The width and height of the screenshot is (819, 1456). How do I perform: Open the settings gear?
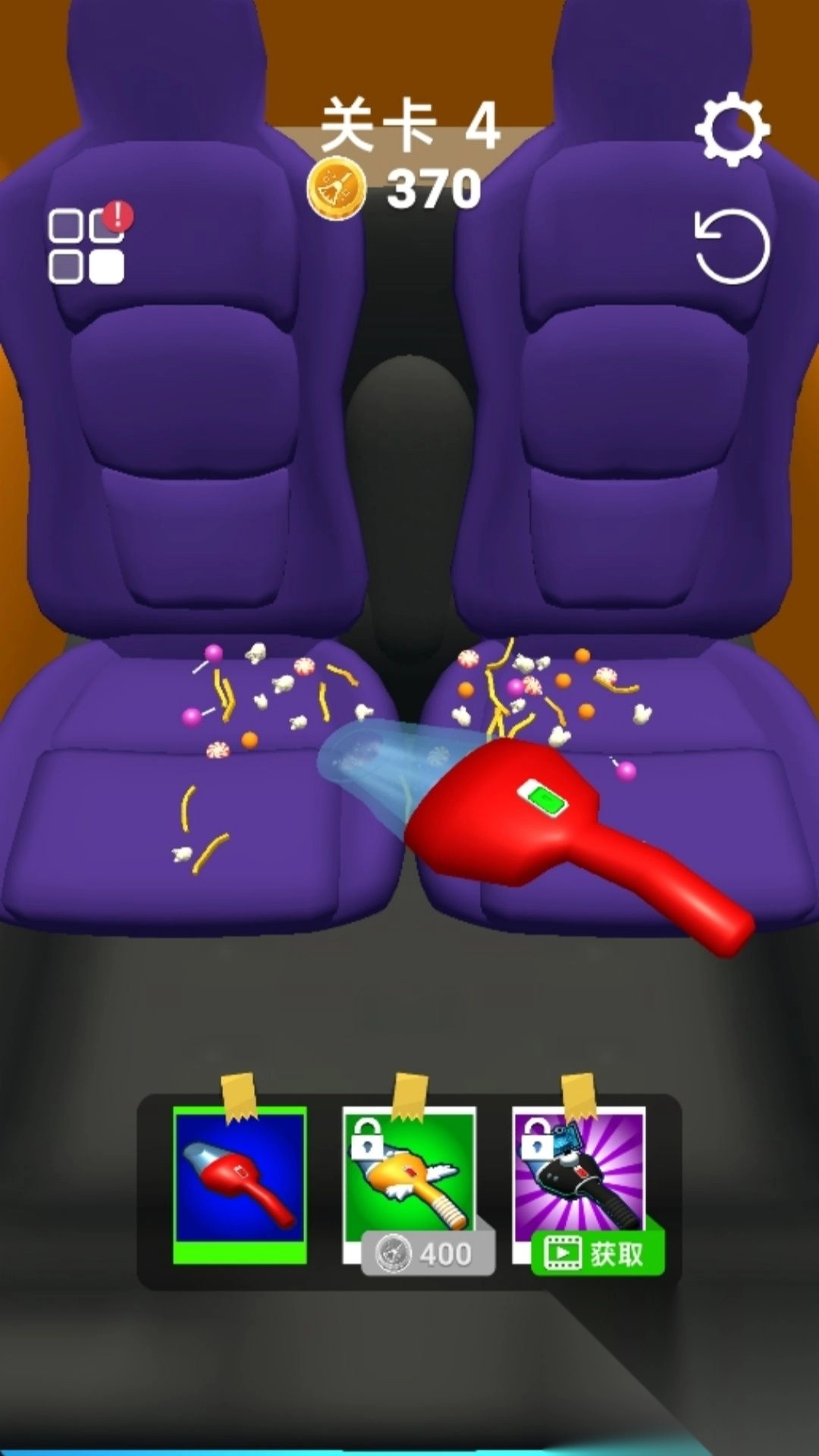tap(732, 130)
